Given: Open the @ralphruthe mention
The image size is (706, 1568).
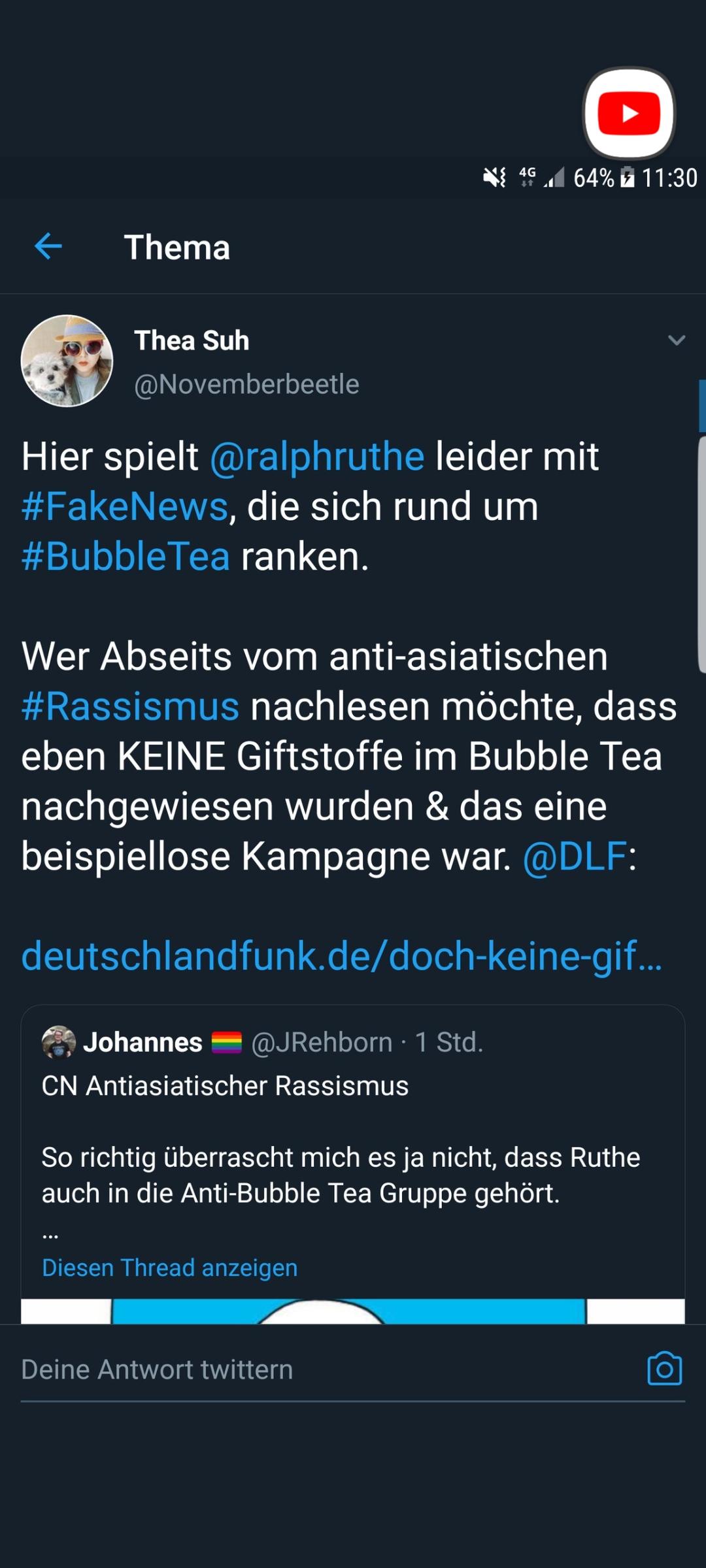Looking at the screenshot, I should 317,456.
